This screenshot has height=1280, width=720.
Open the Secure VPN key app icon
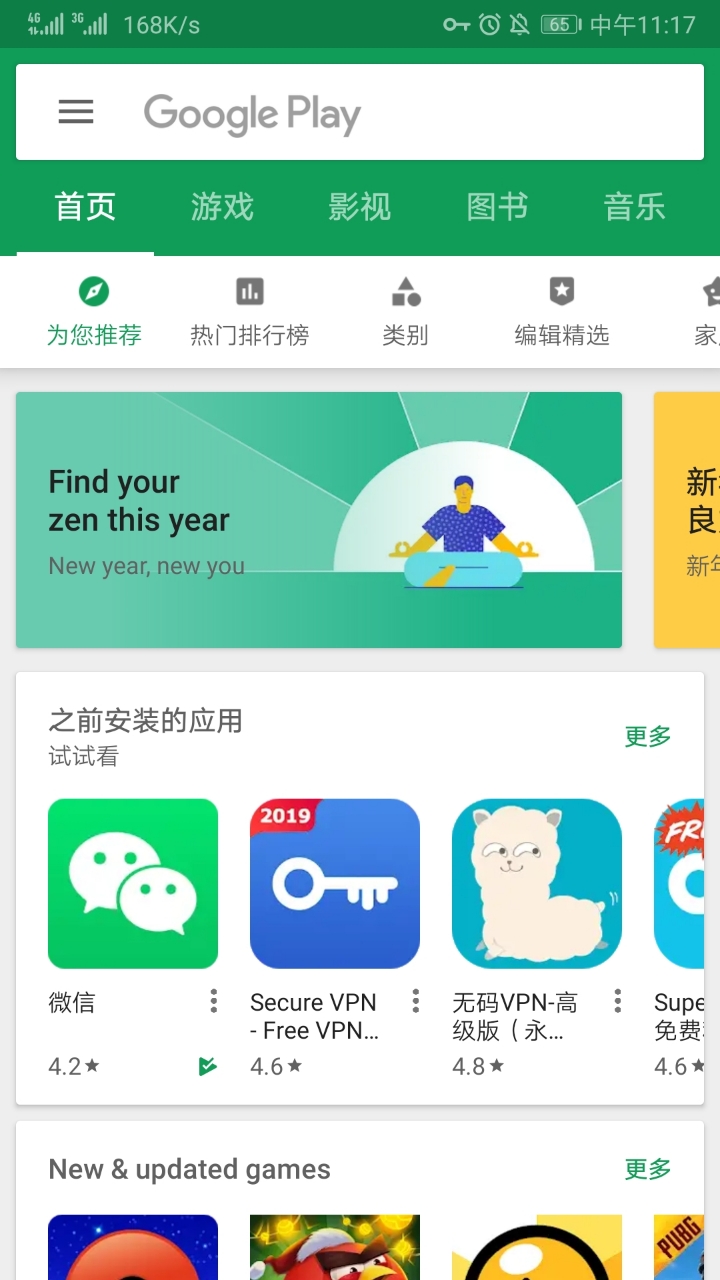pos(335,884)
